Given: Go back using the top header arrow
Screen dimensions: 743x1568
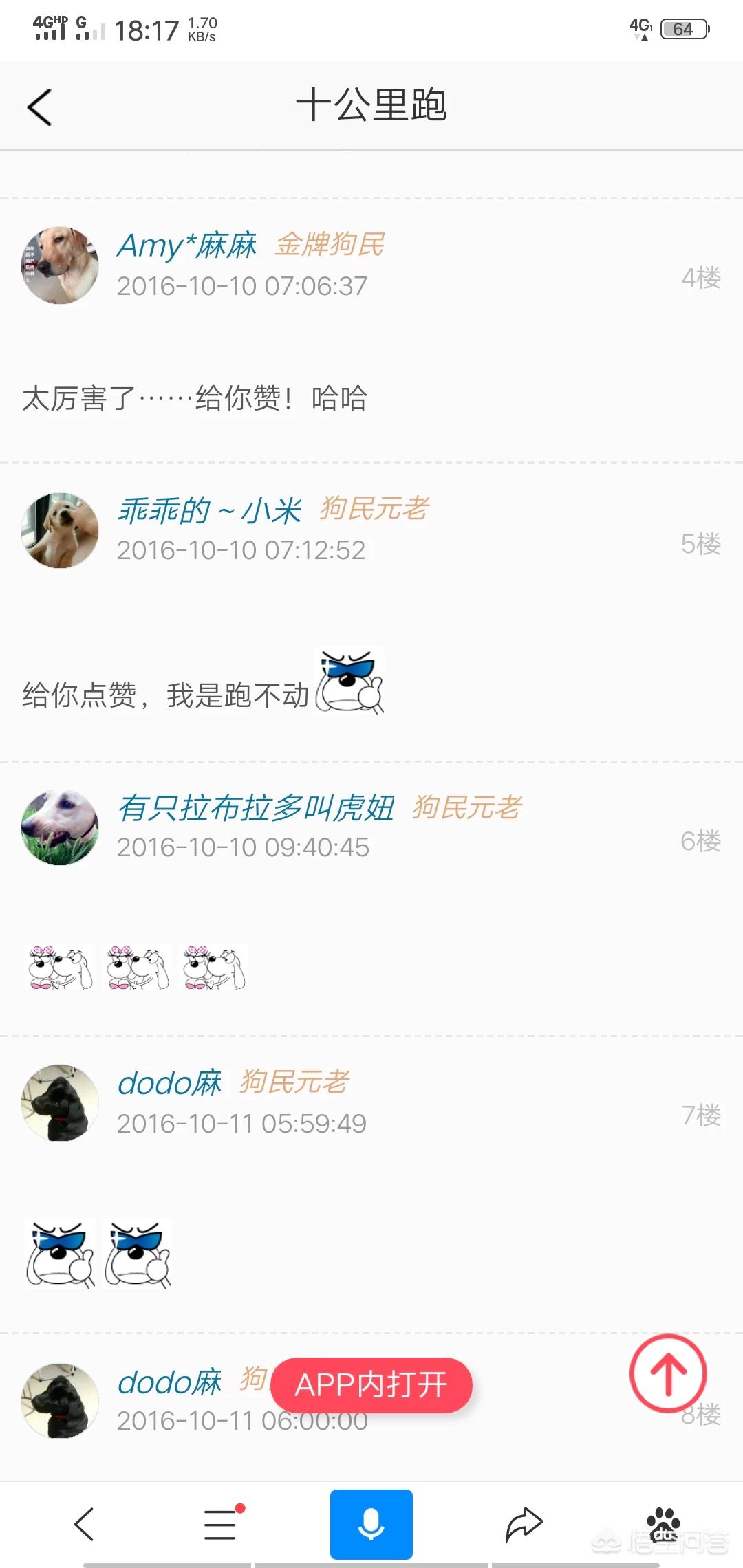Looking at the screenshot, I should [40, 107].
